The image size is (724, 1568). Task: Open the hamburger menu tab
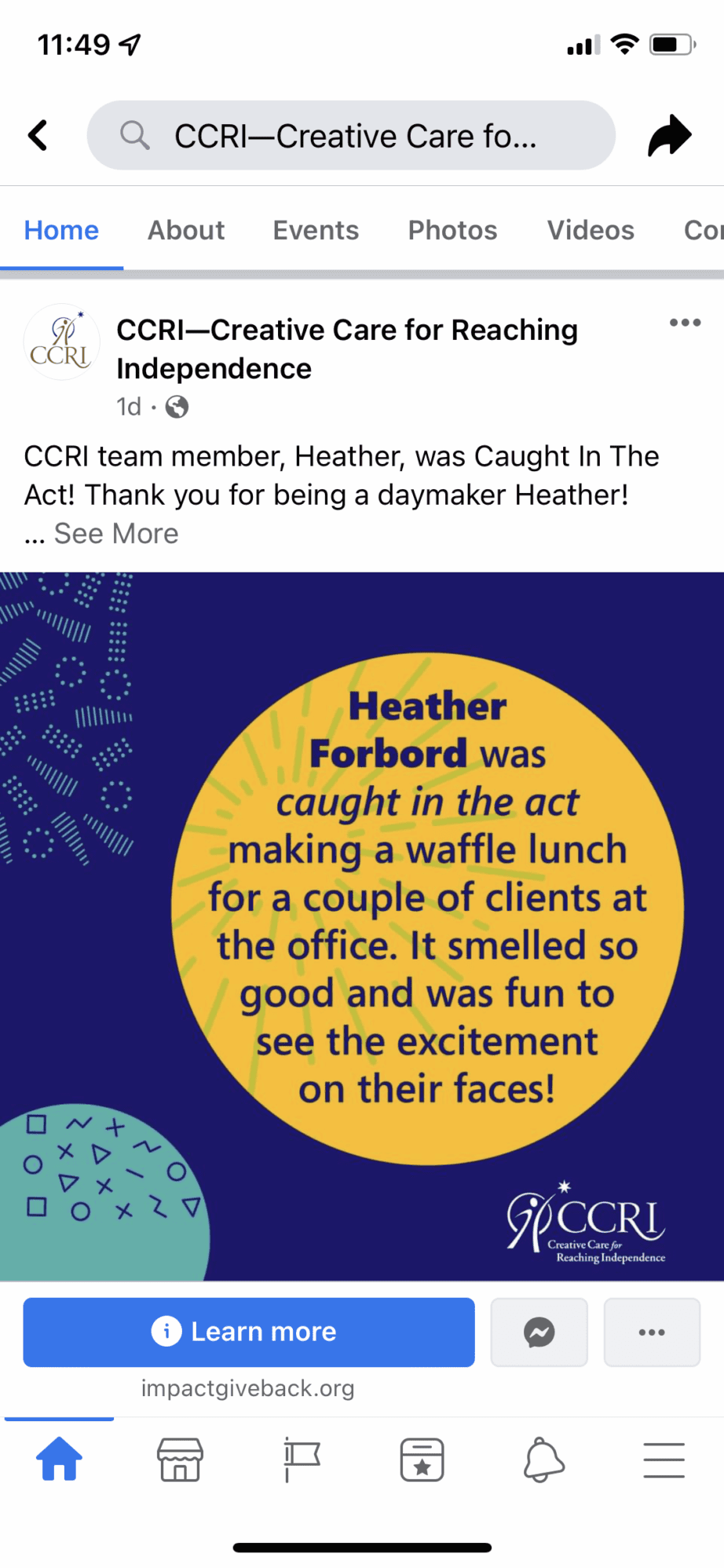tap(664, 1460)
